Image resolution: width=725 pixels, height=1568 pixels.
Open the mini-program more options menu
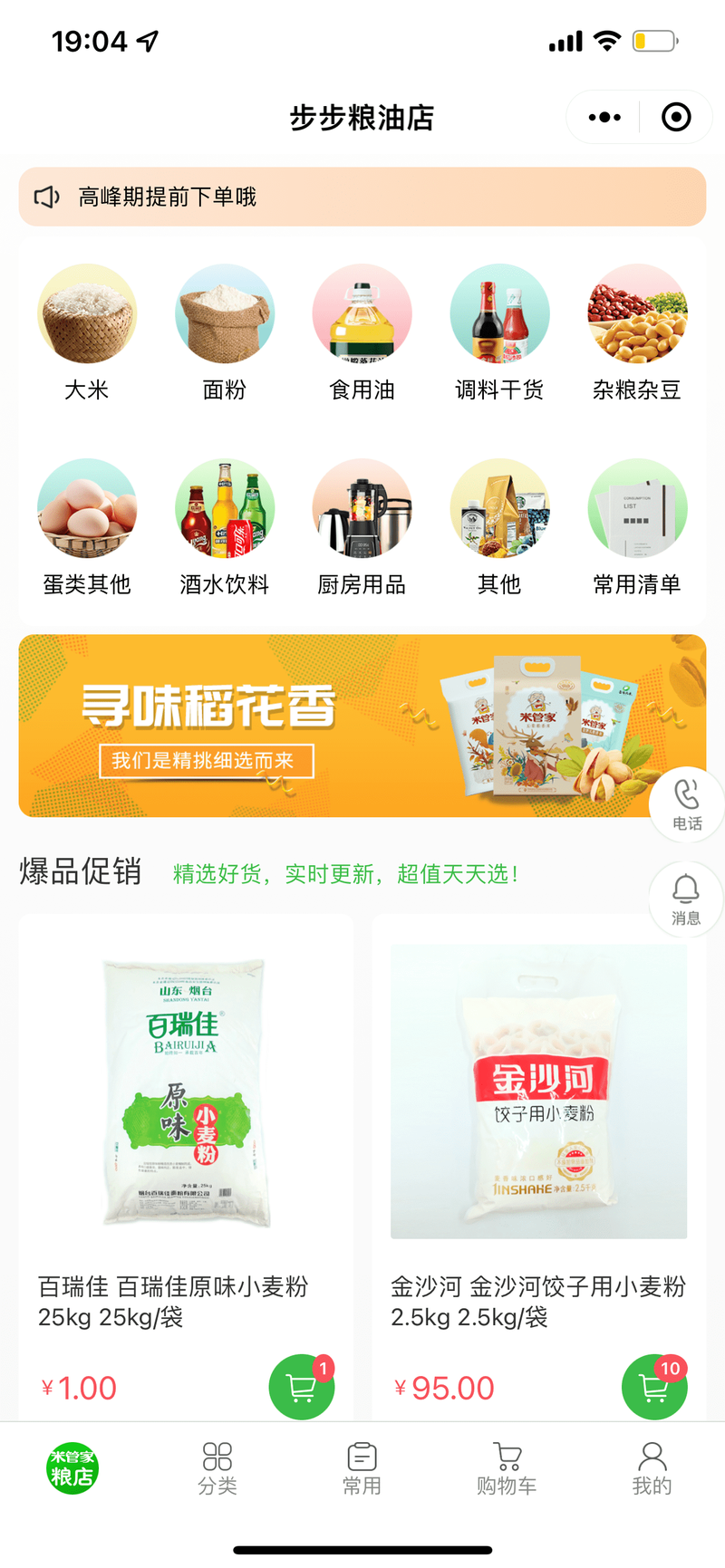pos(604,118)
